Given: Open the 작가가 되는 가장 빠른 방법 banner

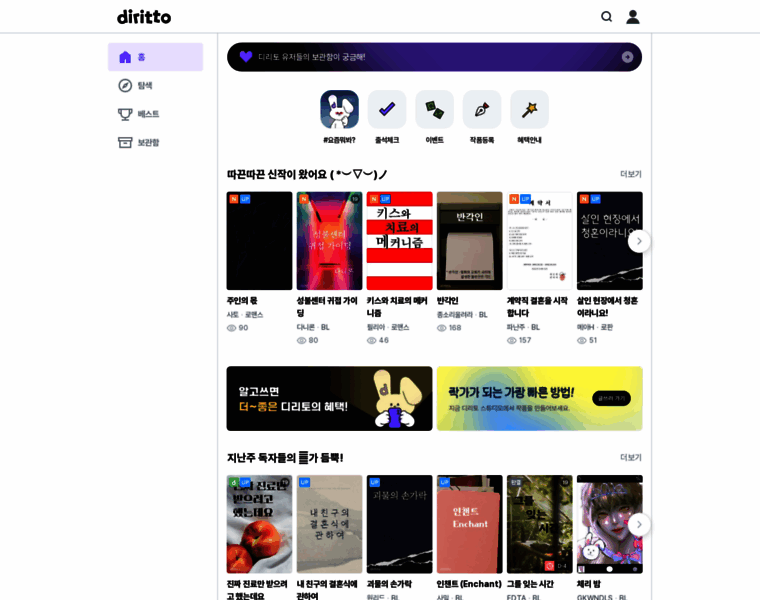Looking at the screenshot, I should click(x=539, y=398).
